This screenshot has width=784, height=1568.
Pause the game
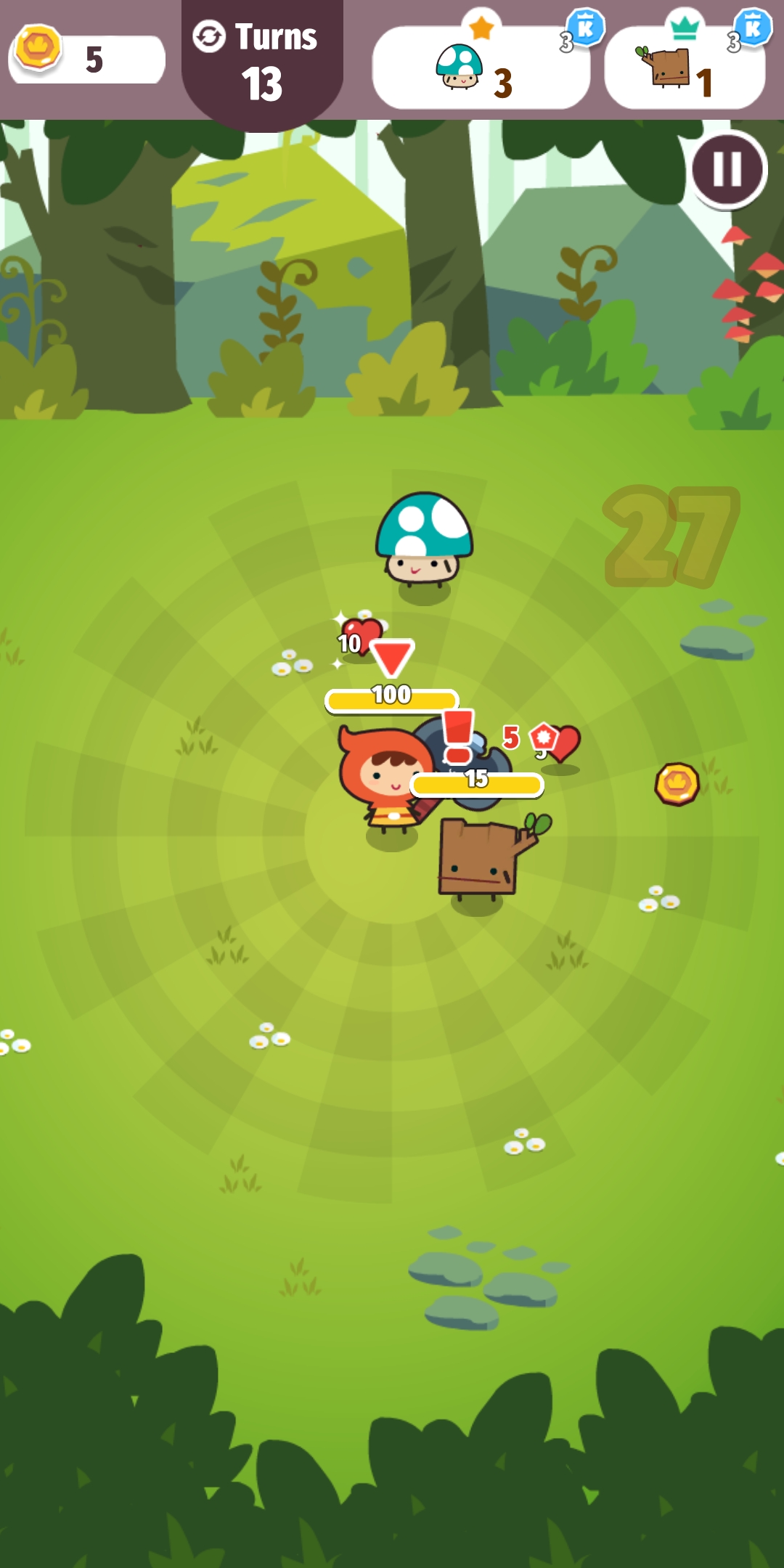[x=727, y=170]
